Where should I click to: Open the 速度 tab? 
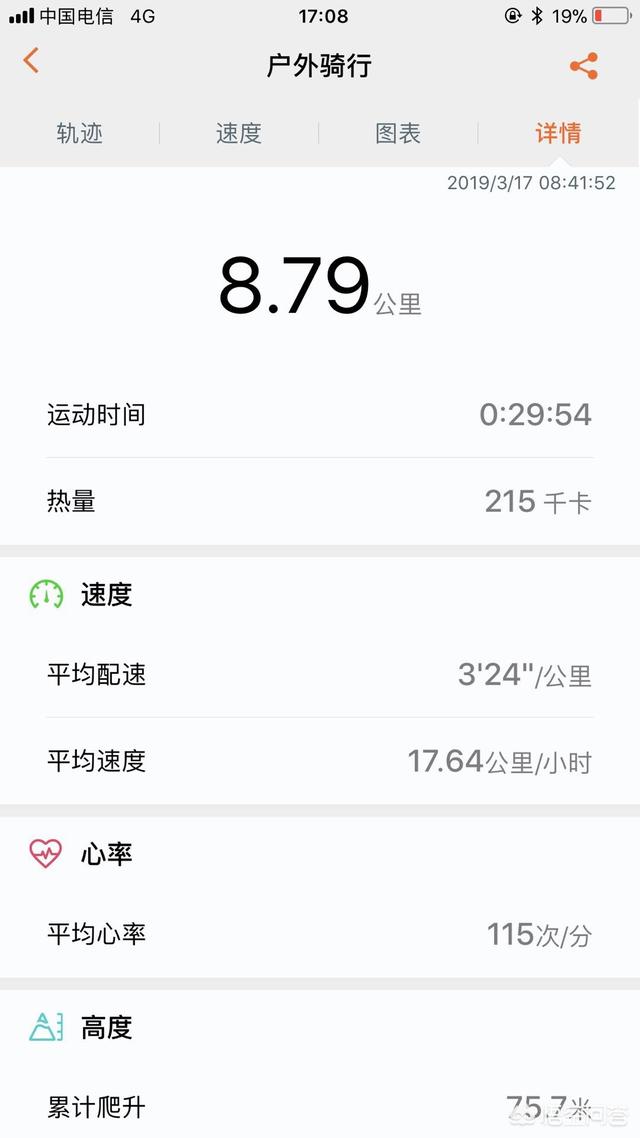click(x=239, y=133)
